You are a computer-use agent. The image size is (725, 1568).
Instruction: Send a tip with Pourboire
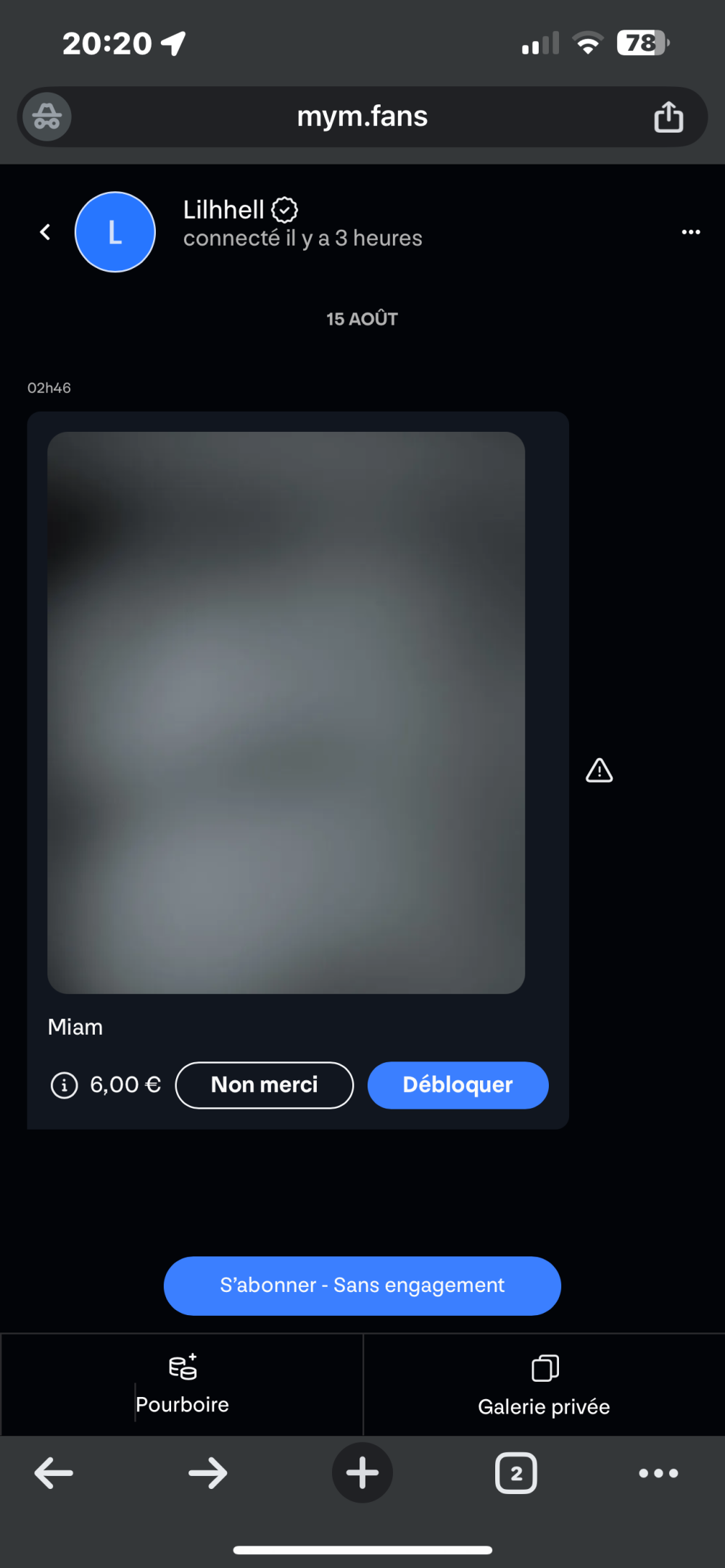point(182,1385)
